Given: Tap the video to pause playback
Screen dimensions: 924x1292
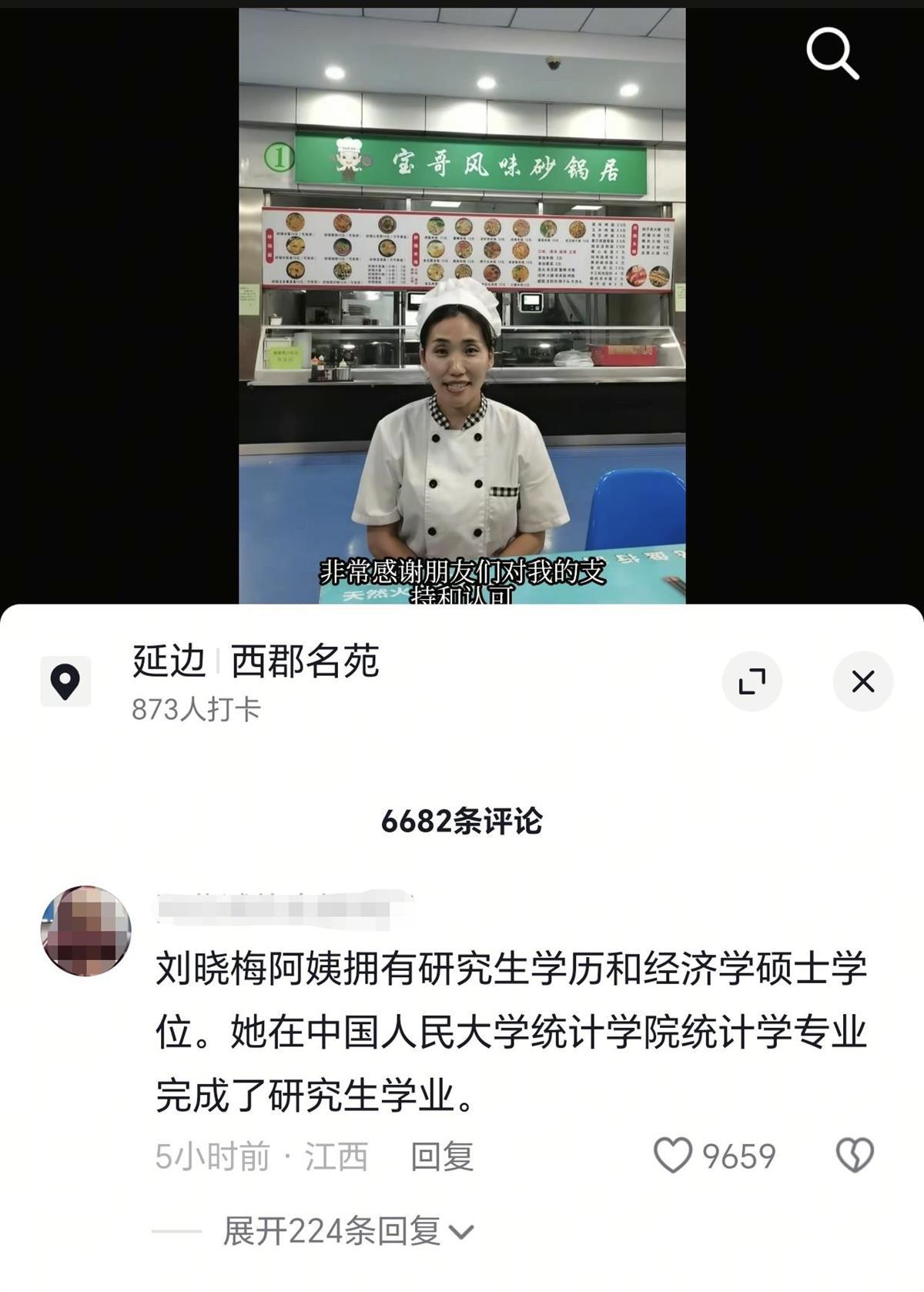Looking at the screenshot, I should tap(462, 308).
